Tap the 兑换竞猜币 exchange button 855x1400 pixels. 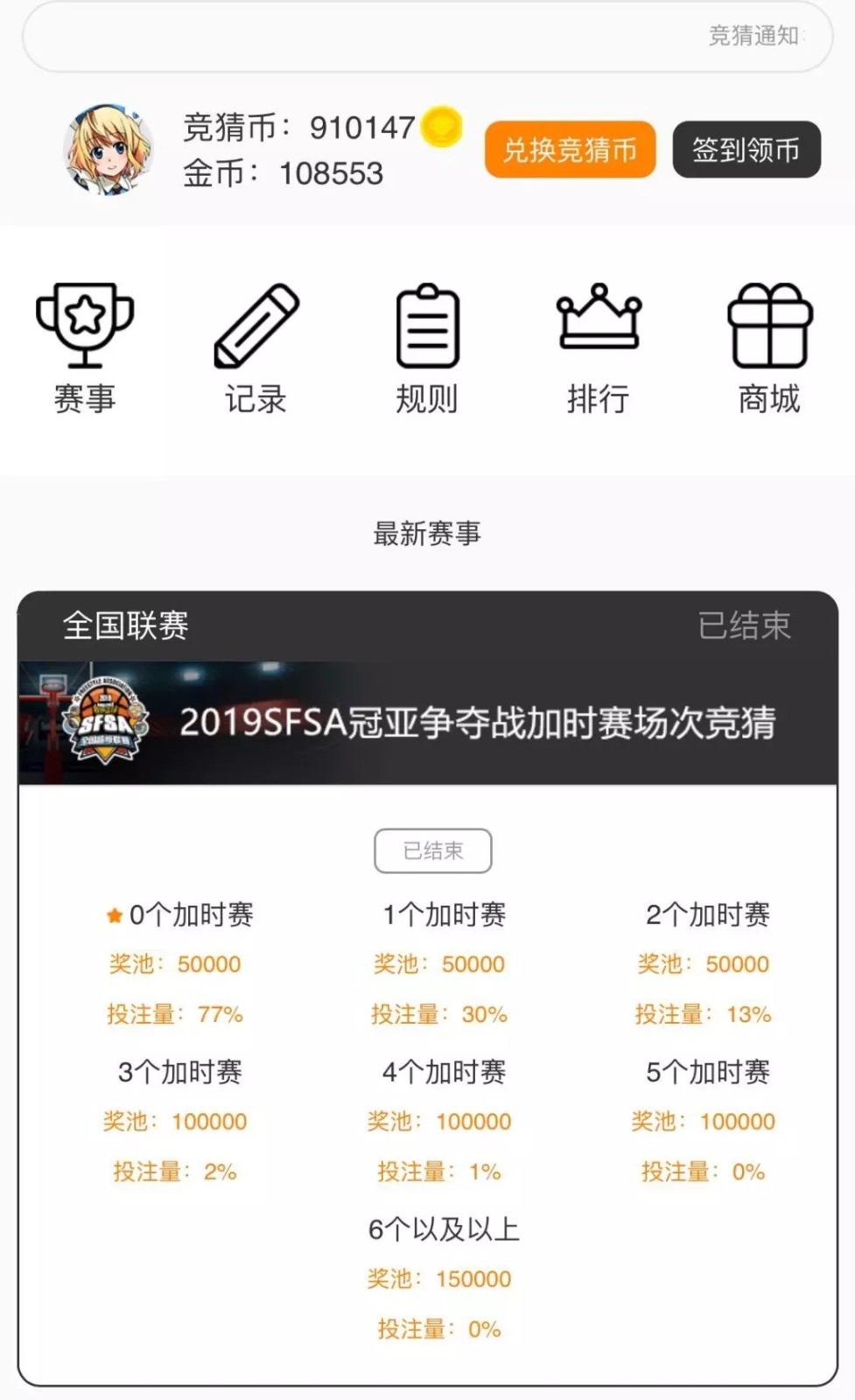[x=570, y=150]
